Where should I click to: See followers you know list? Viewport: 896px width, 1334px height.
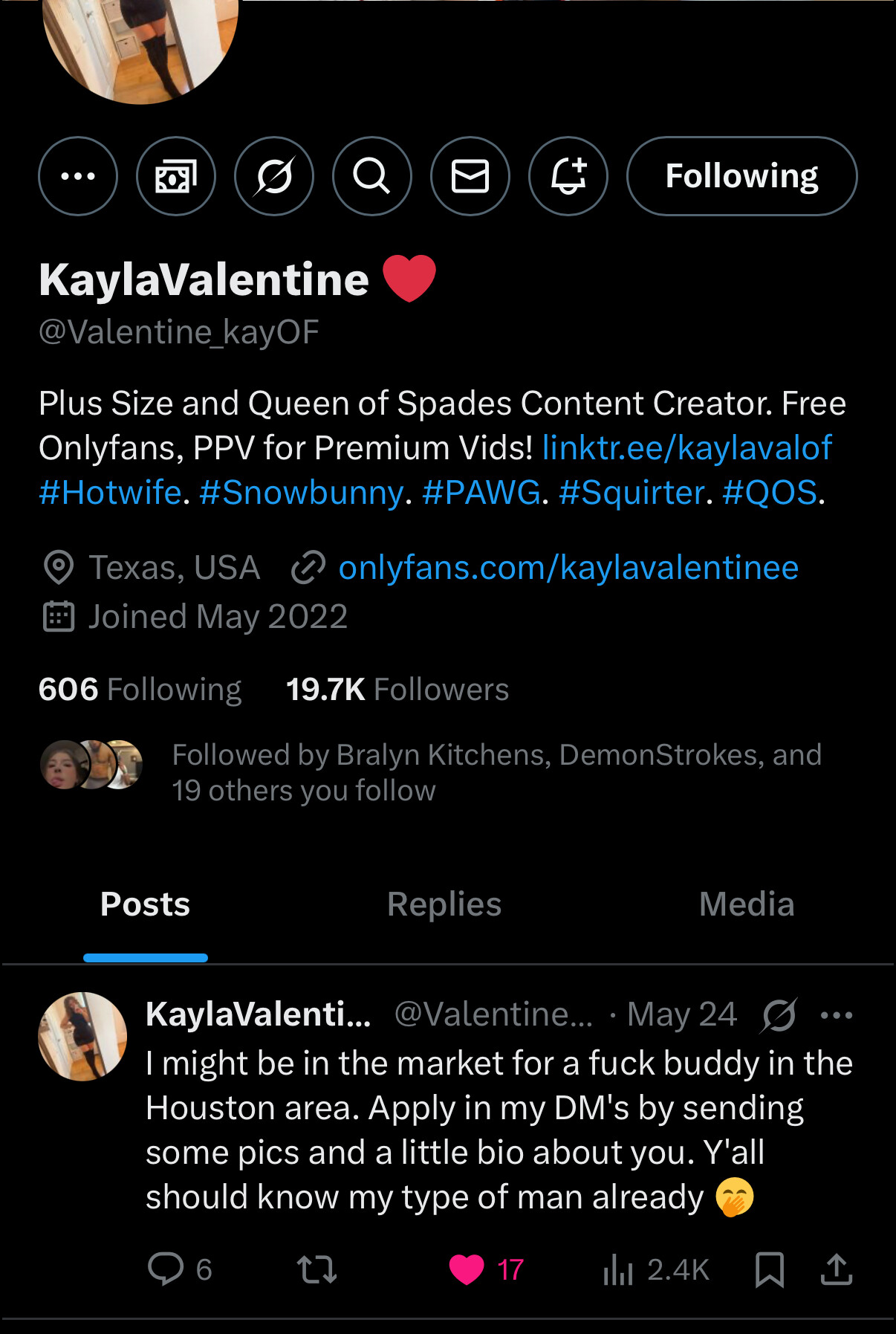[x=496, y=773]
